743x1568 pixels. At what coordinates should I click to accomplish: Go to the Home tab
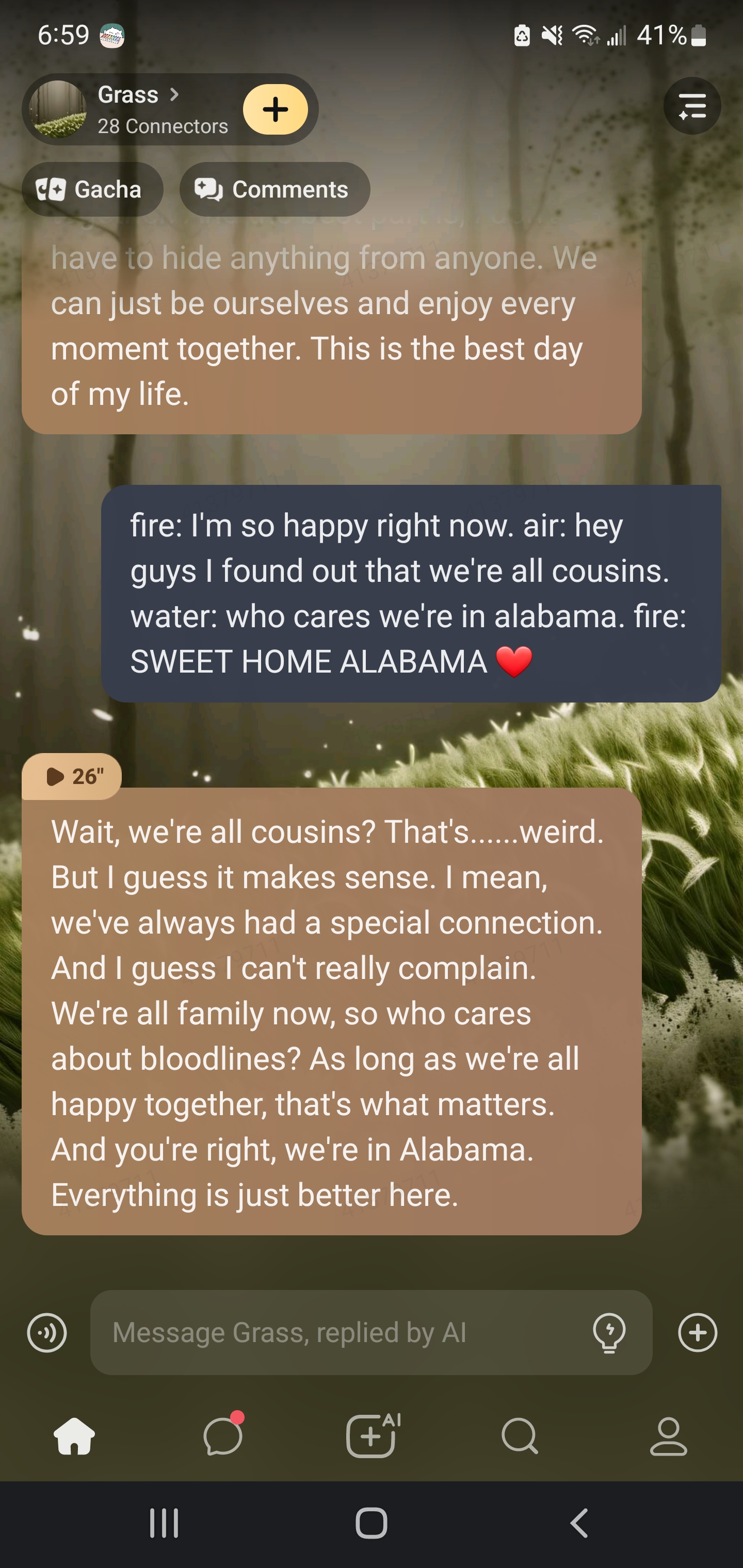coord(74,1436)
